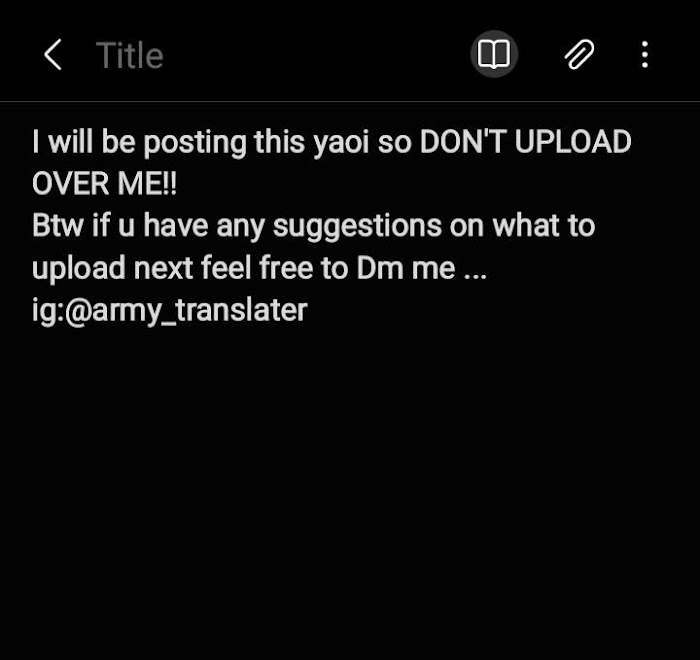The height and width of the screenshot is (660, 700).
Task: Tap the note body text area
Action: click(330, 225)
